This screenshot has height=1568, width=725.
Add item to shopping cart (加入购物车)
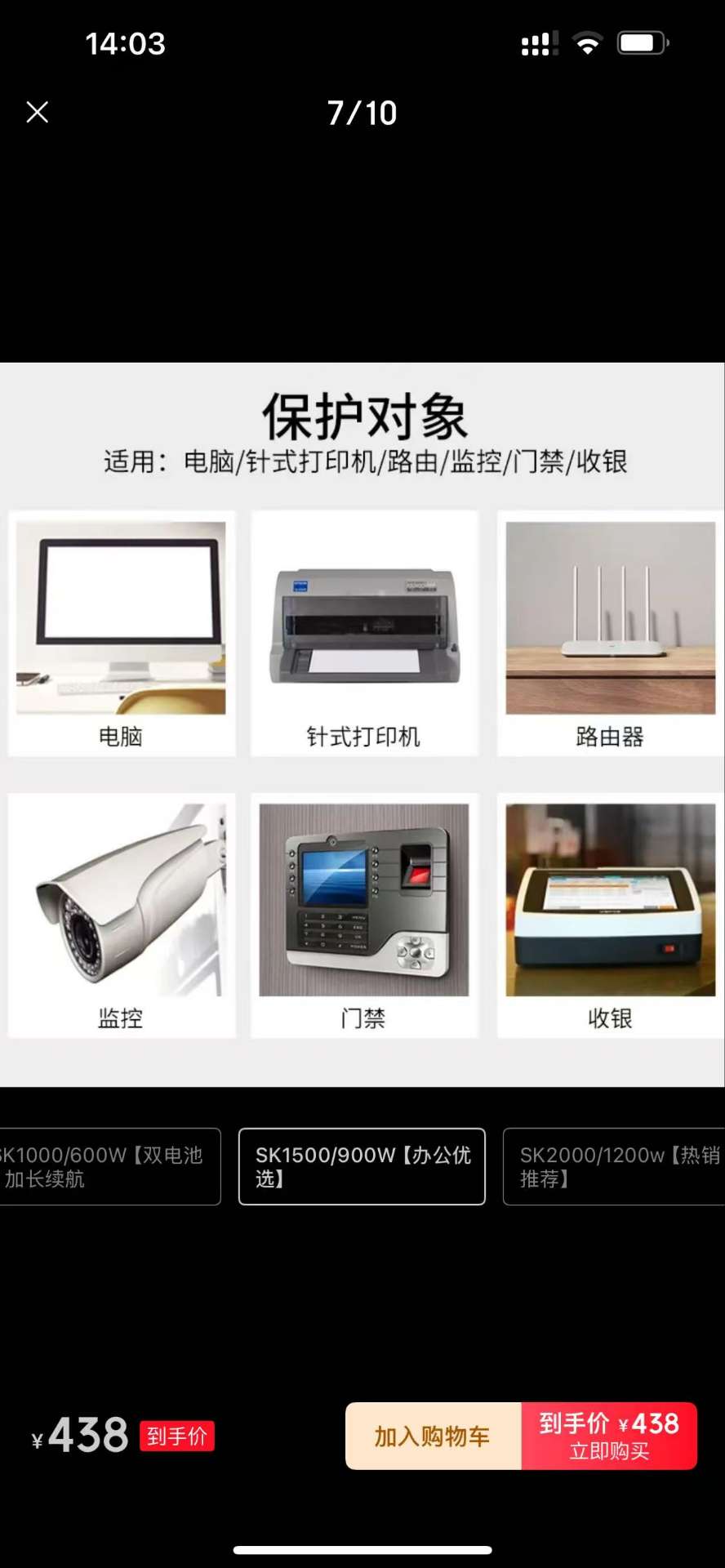coord(433,1437)
